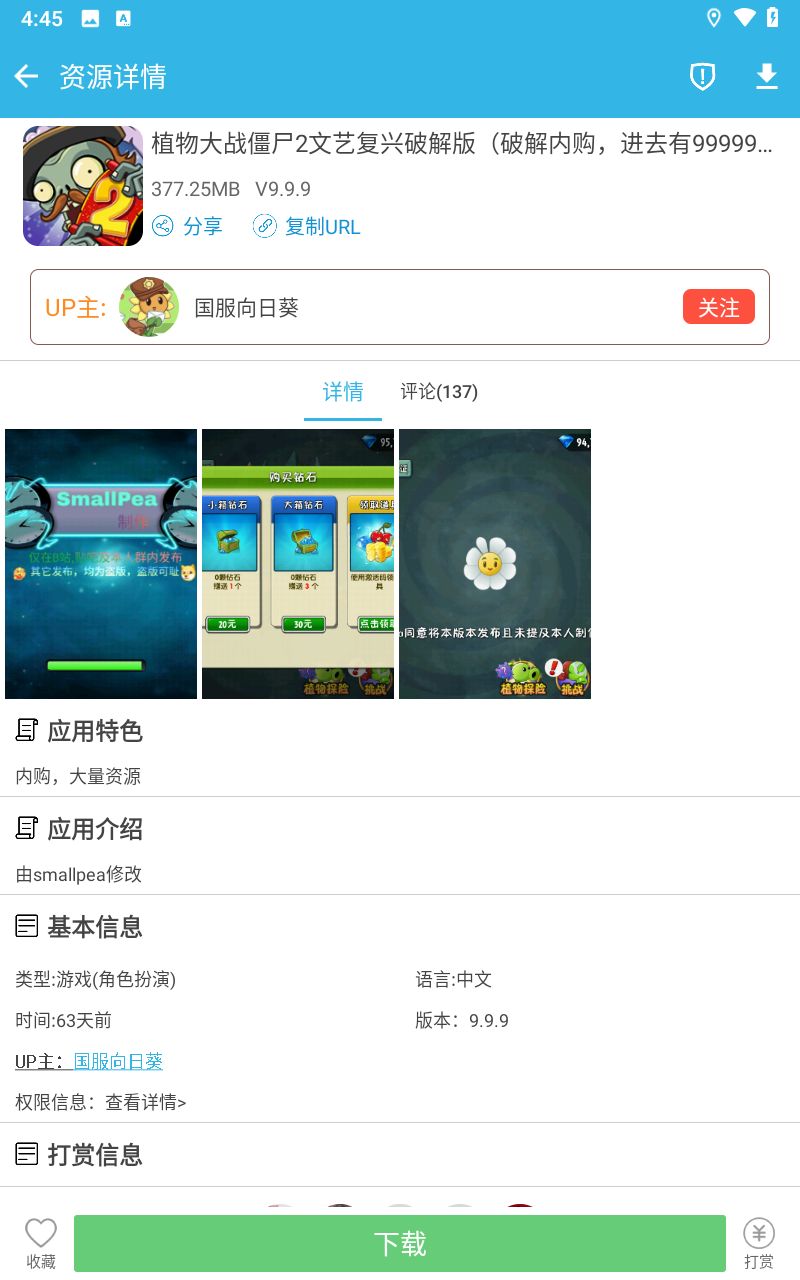
Task: Add to favorites with 收藏 heart
Action: [x=41, y=1243]
